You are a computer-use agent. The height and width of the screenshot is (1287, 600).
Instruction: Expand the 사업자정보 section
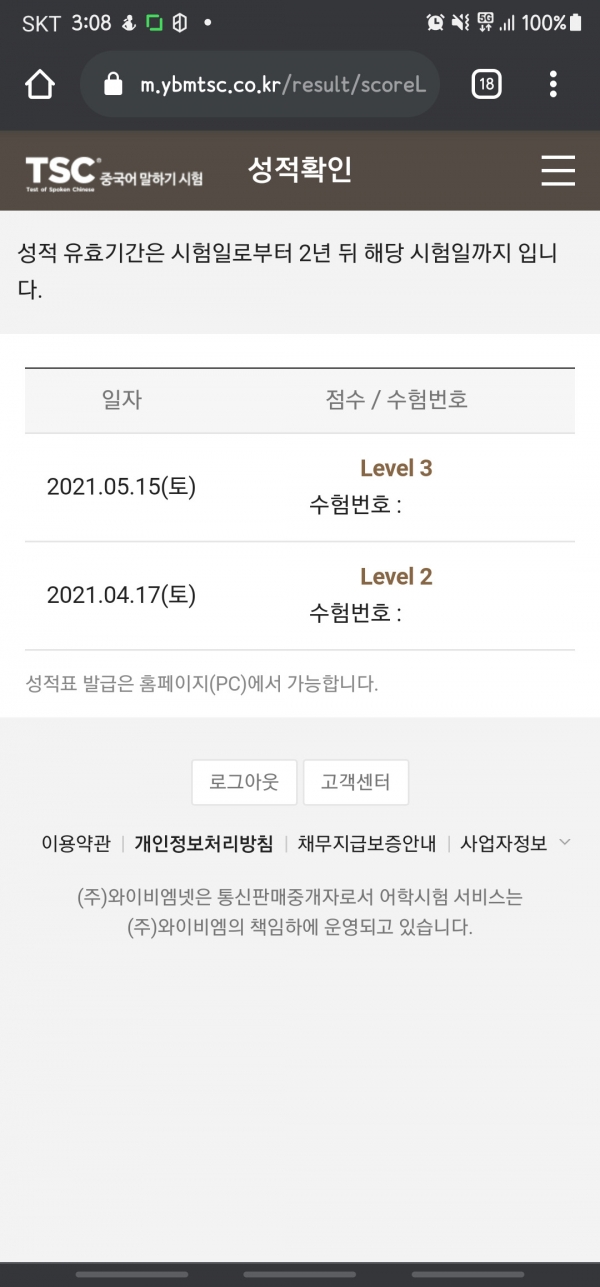(515, 843)
